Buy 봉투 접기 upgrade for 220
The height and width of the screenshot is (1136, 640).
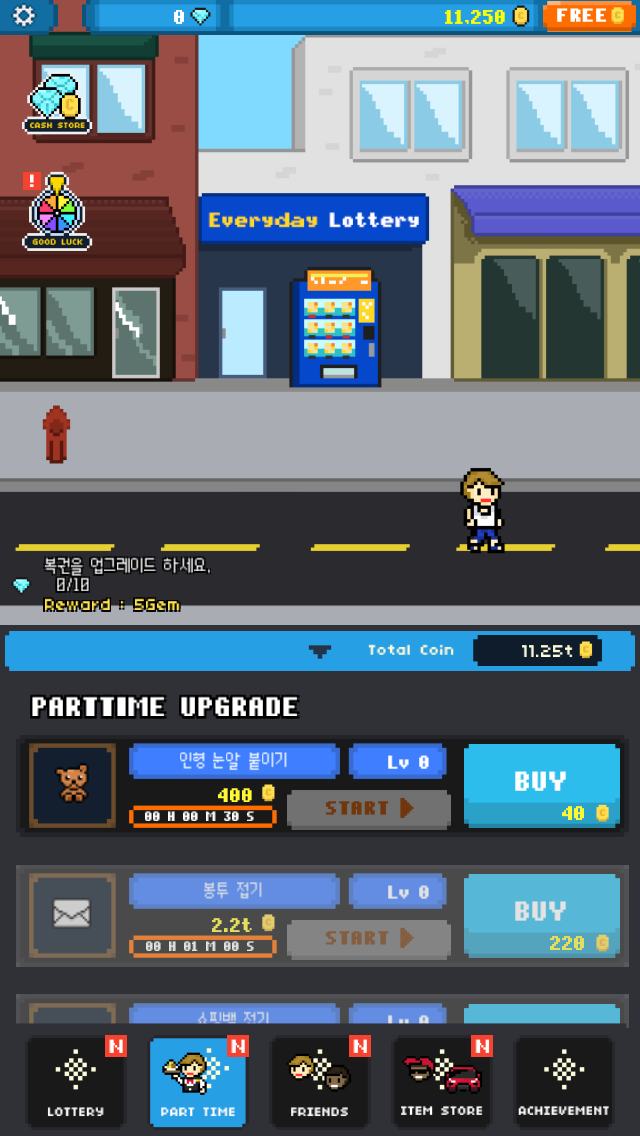click(541, 916)
